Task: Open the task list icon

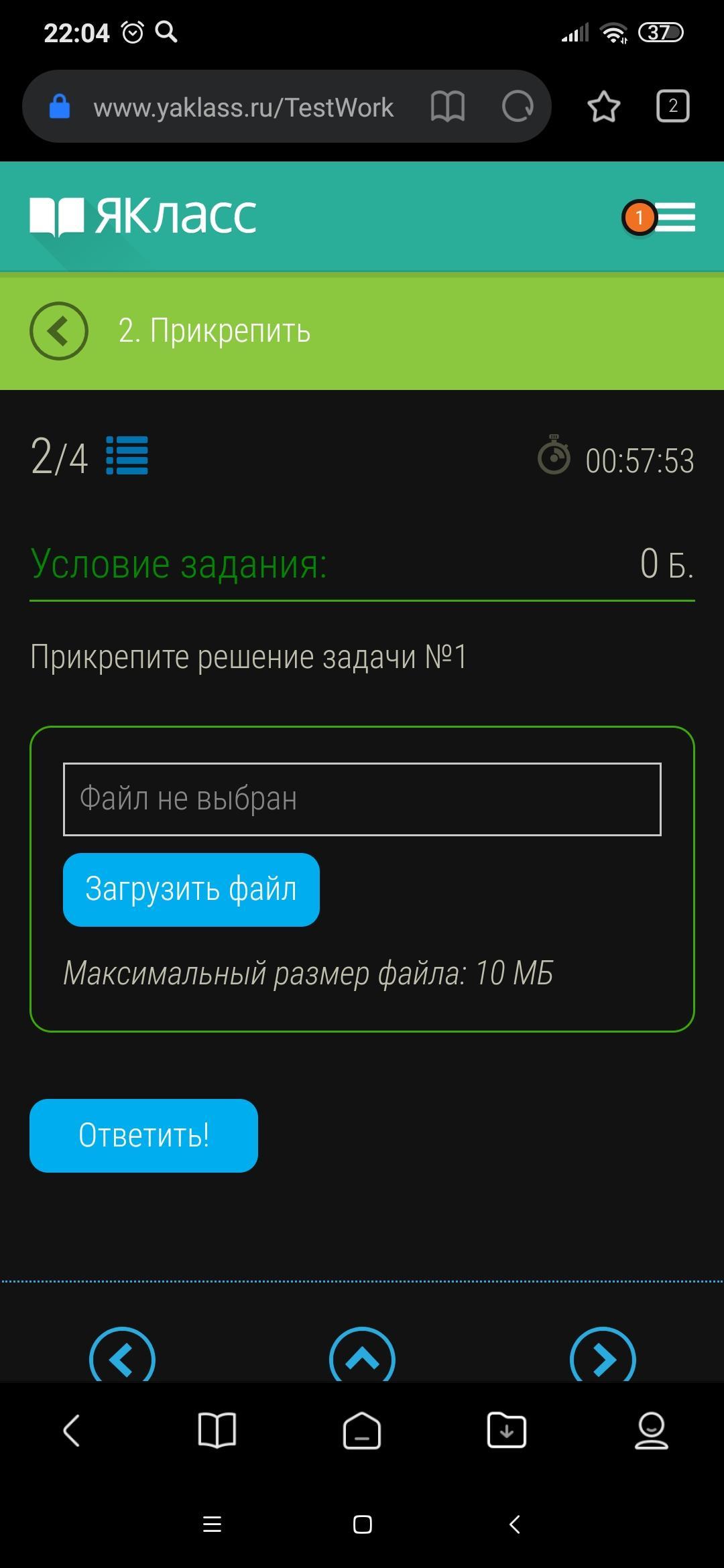Action: coord(127,456)
